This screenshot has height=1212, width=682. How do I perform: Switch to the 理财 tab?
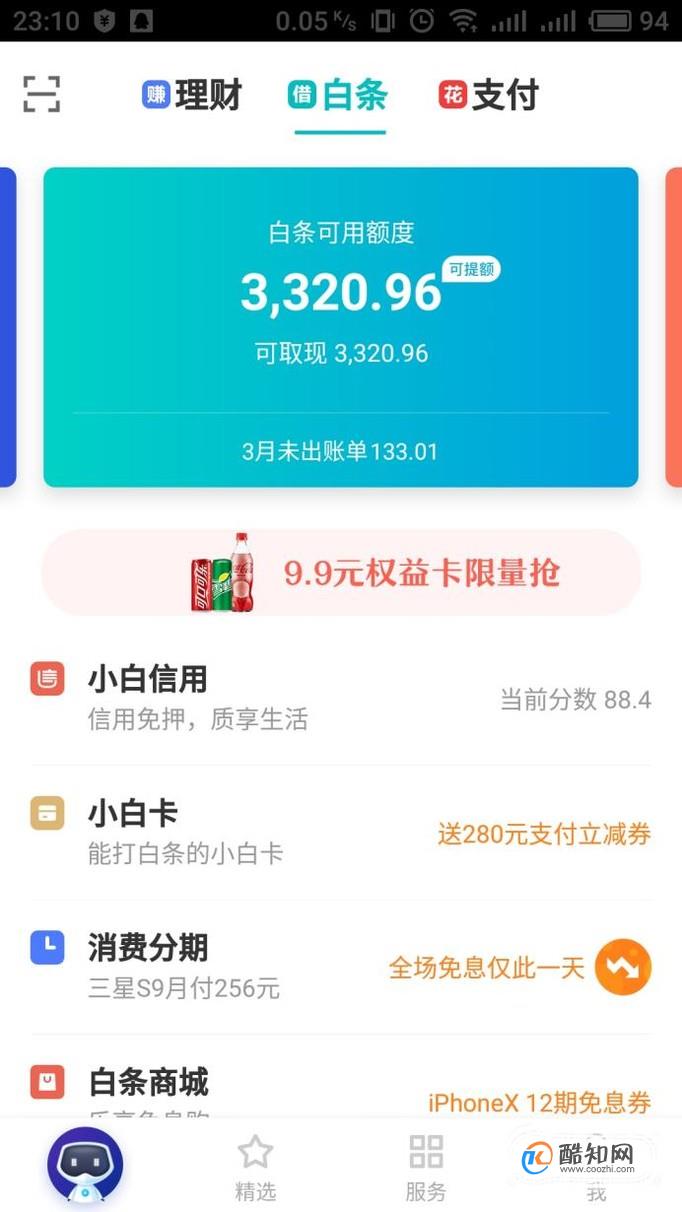pos(191,95)
